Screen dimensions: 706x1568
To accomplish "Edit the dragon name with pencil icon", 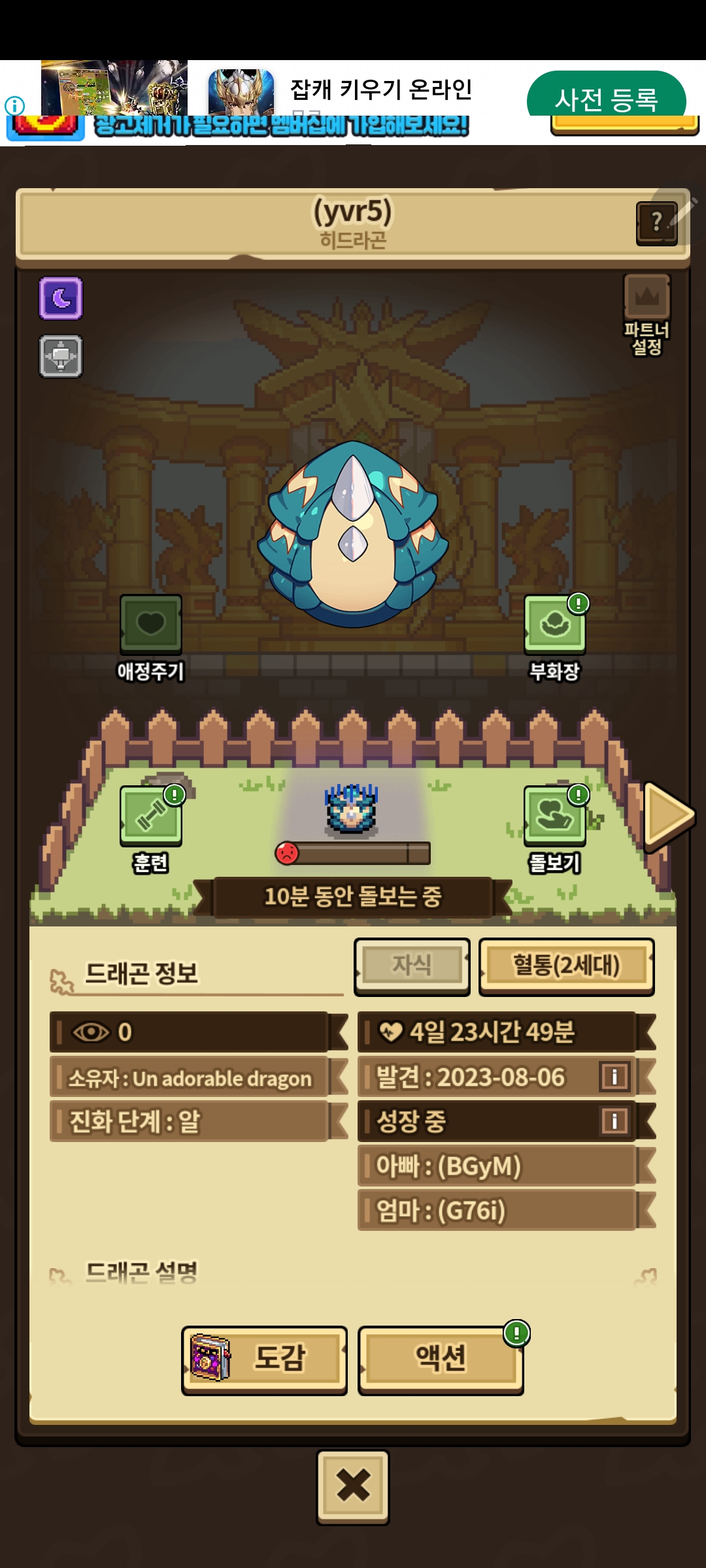I will pos(686,210).
